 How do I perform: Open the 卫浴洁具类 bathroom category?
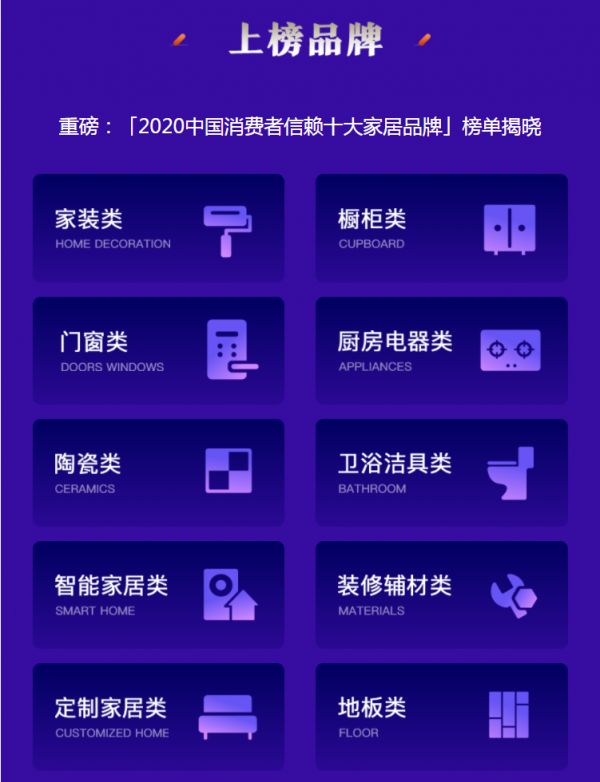pyautogui.click(x=441, y=472)
